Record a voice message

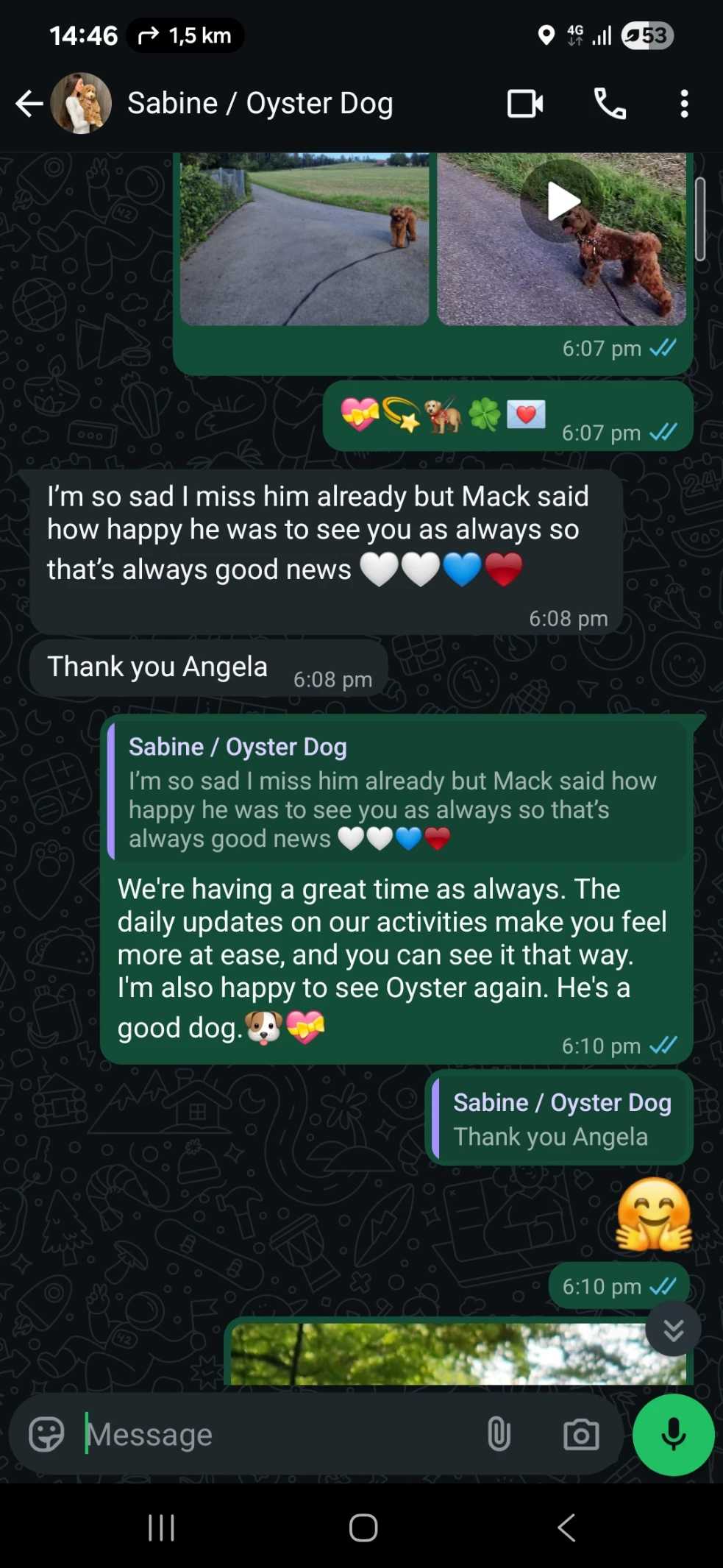click(x=673, y=1434)
